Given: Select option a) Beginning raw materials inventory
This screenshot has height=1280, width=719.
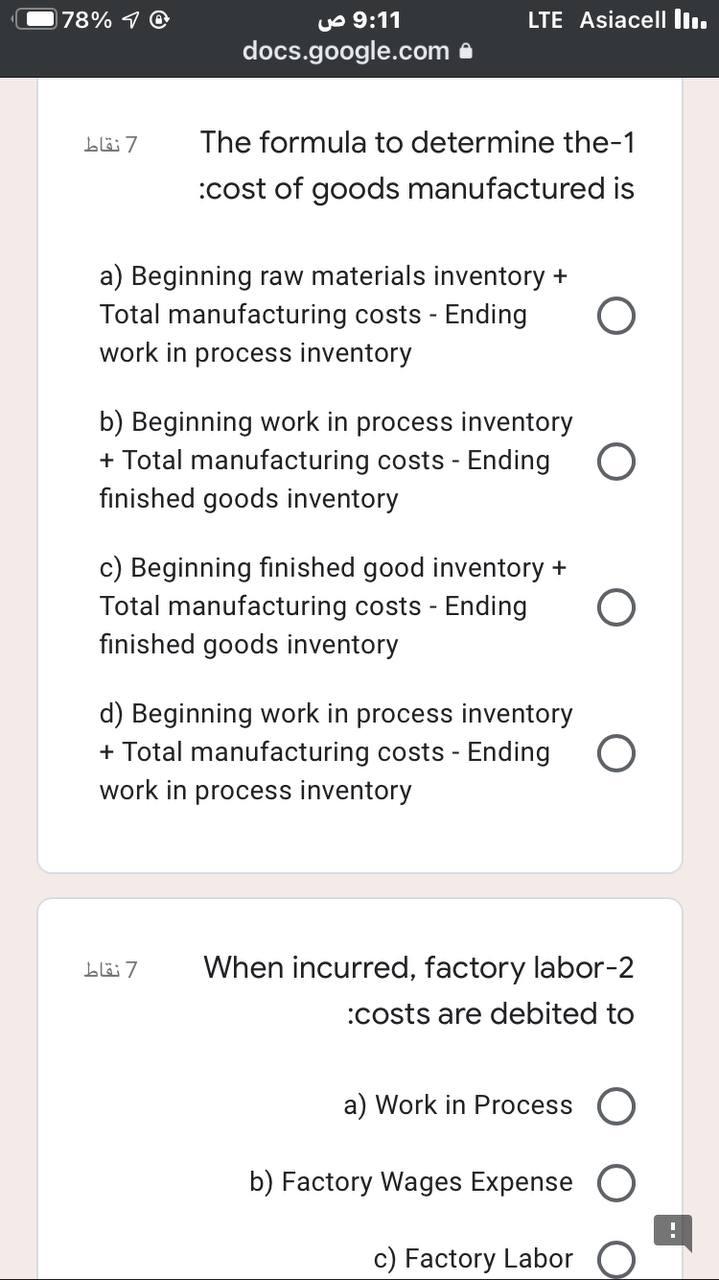Looking at the screenshot, I should [616, 316].
